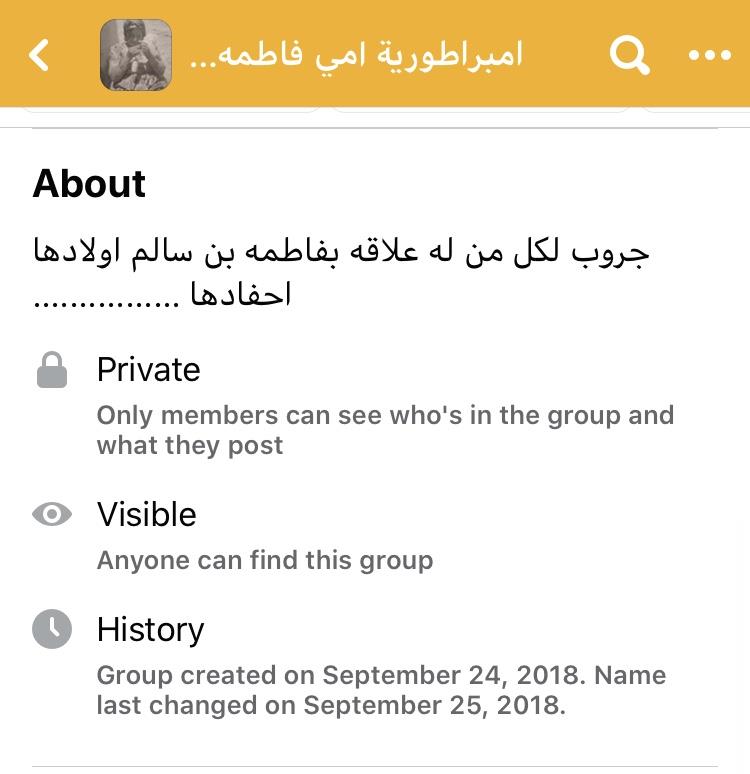Open the group's profile picture in header
The image size is (750, 774).
click(136, 55)
